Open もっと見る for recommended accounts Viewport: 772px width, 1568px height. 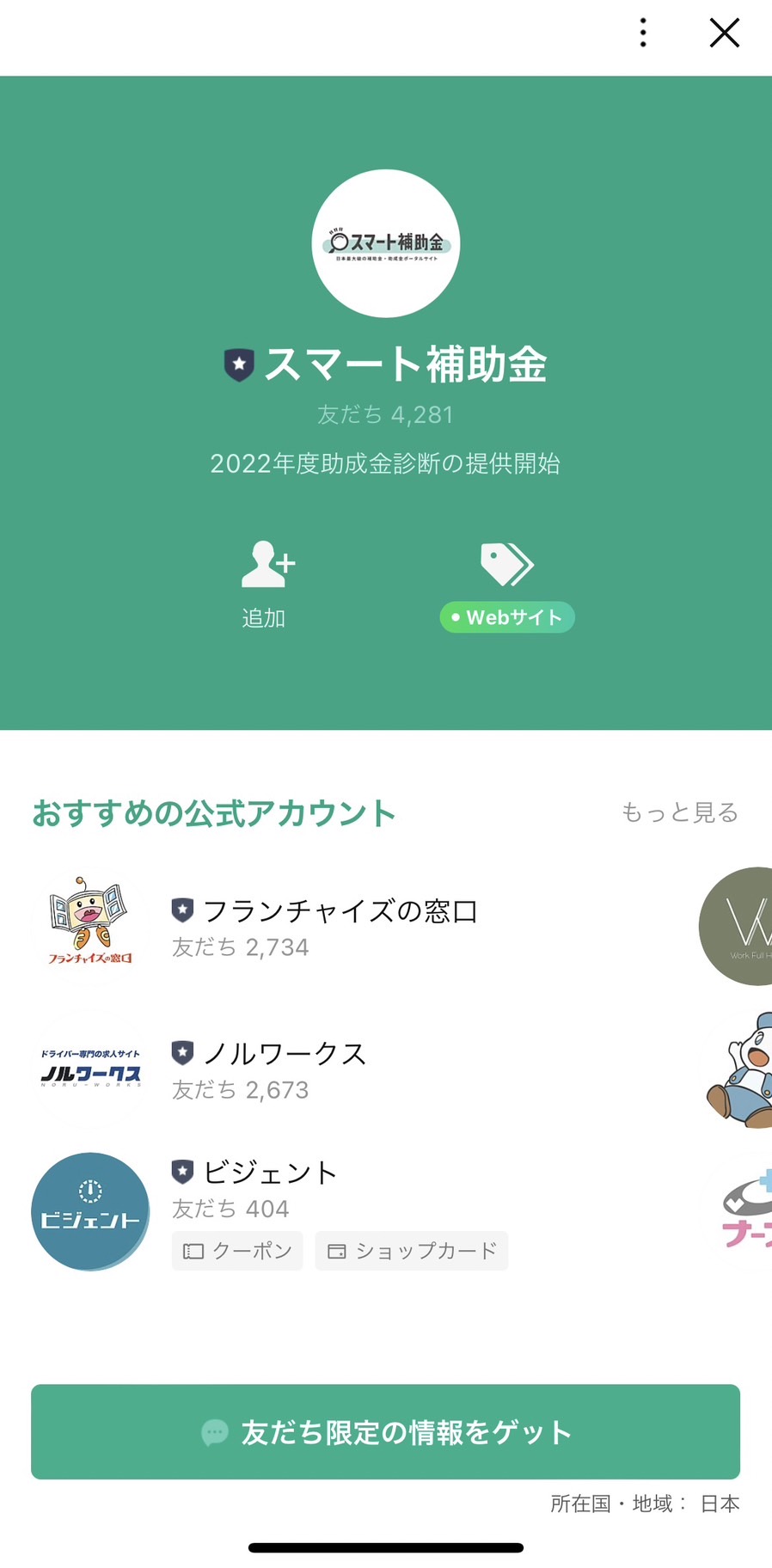679,812
